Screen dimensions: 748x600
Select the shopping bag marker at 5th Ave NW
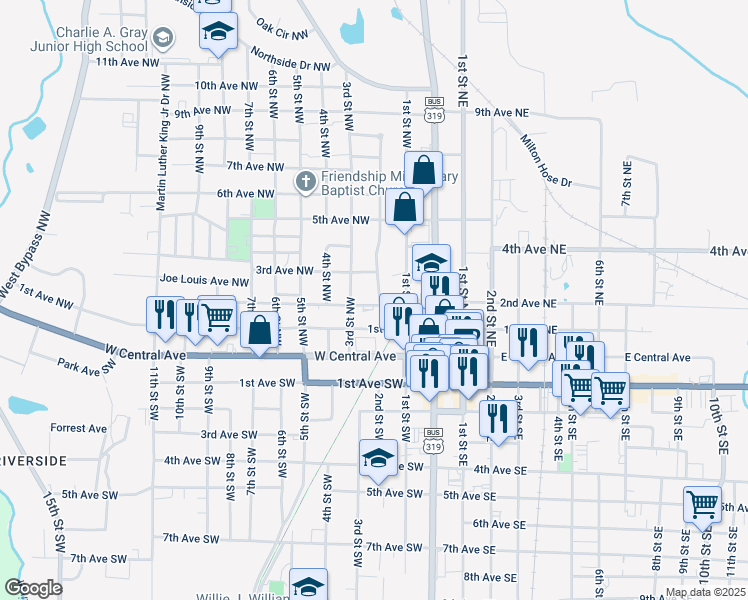[405, 207]
